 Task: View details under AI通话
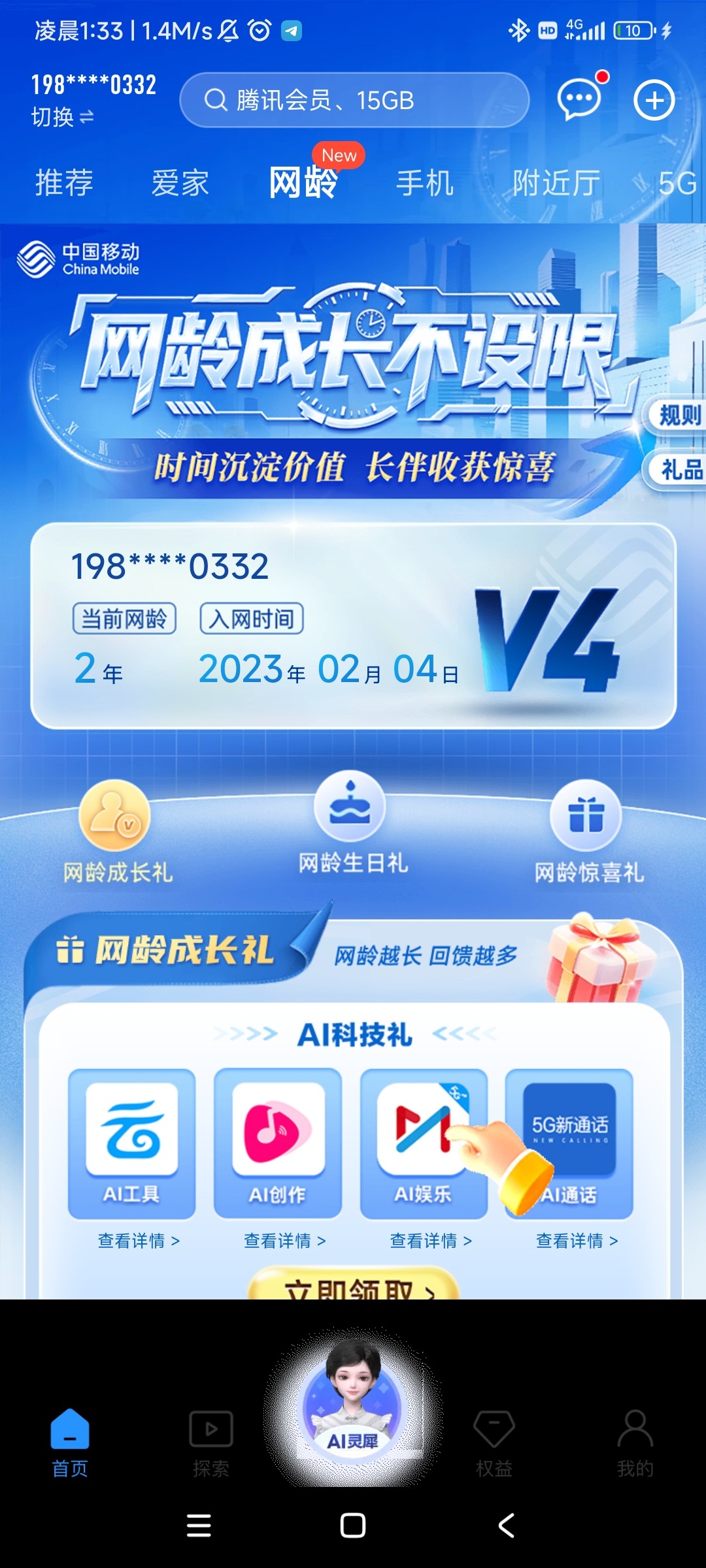coord(577,1240)
